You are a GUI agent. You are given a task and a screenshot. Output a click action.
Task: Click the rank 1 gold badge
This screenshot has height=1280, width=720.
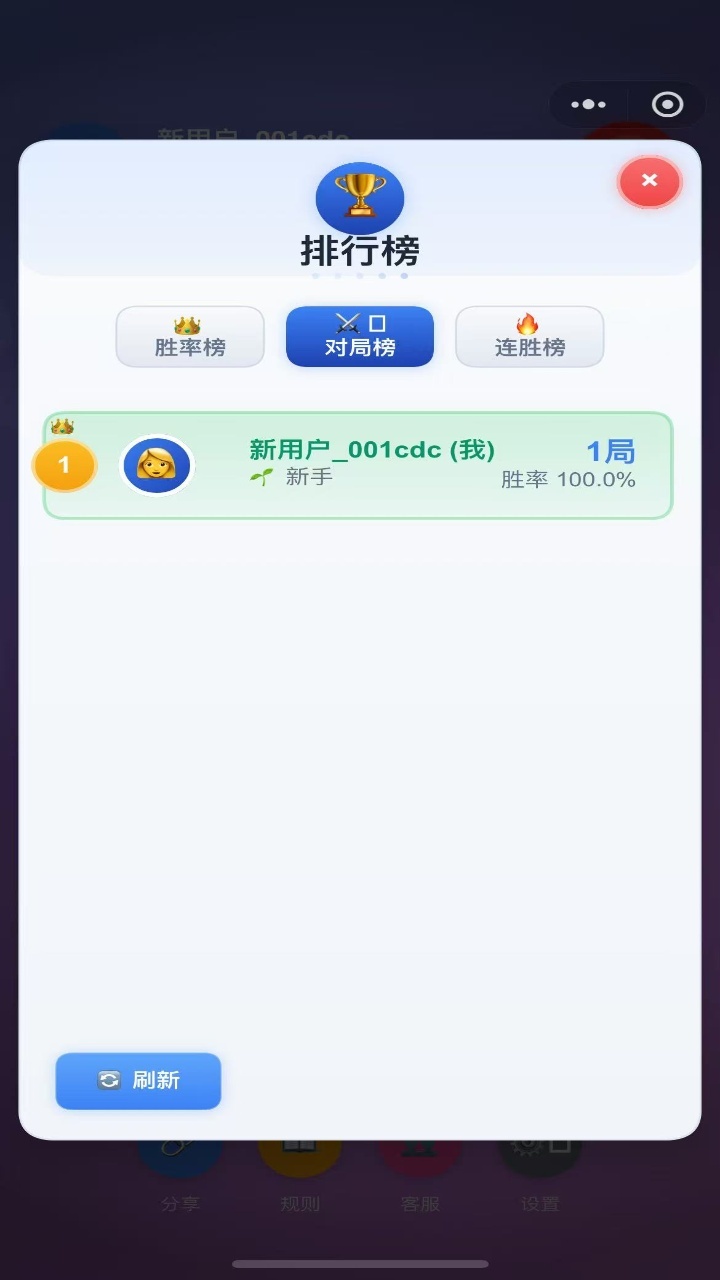click(64, 465)
